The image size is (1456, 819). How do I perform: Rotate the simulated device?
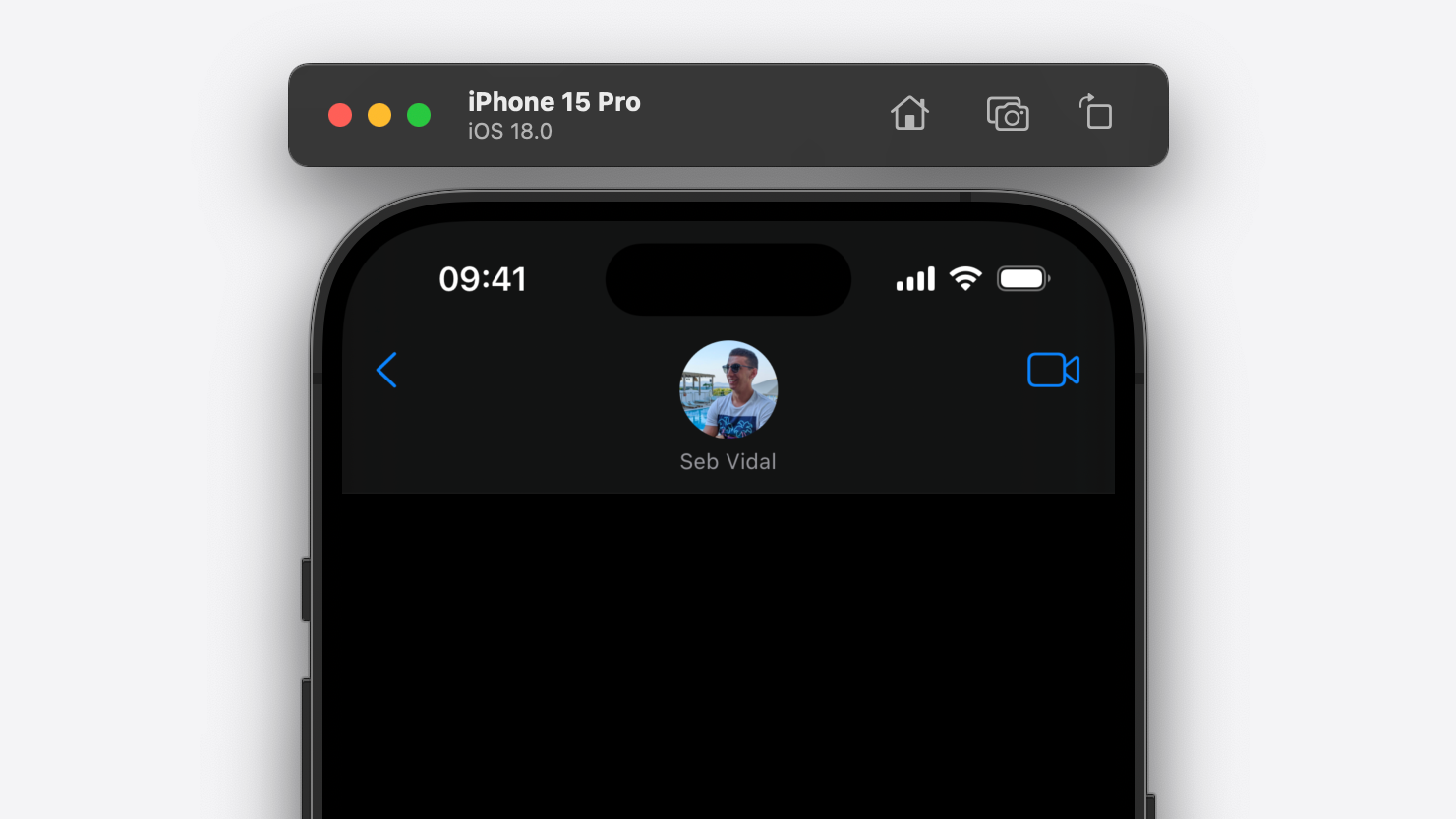tap(1095, 113)
